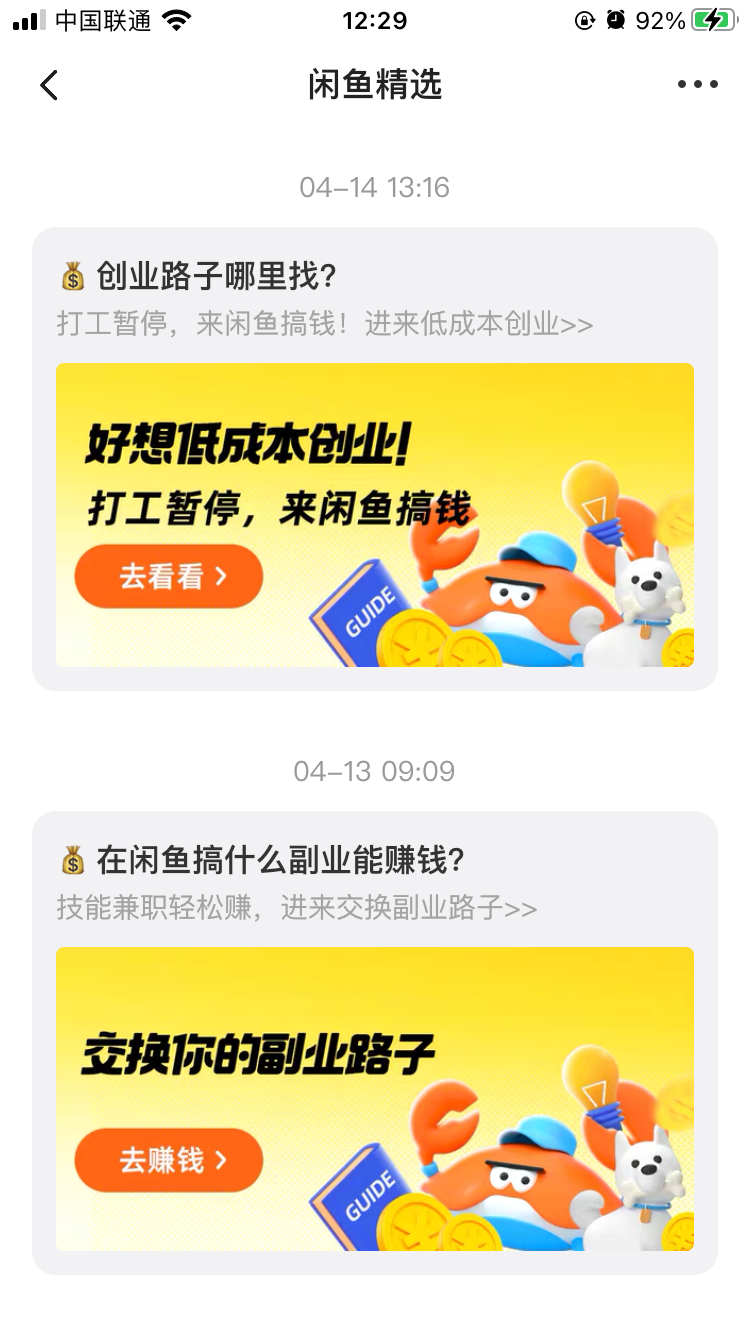Tap the money bag icon beside 在闲鱼搞什么副业能赚钱
Screen dimensions: 750x1334
[70, 858]
